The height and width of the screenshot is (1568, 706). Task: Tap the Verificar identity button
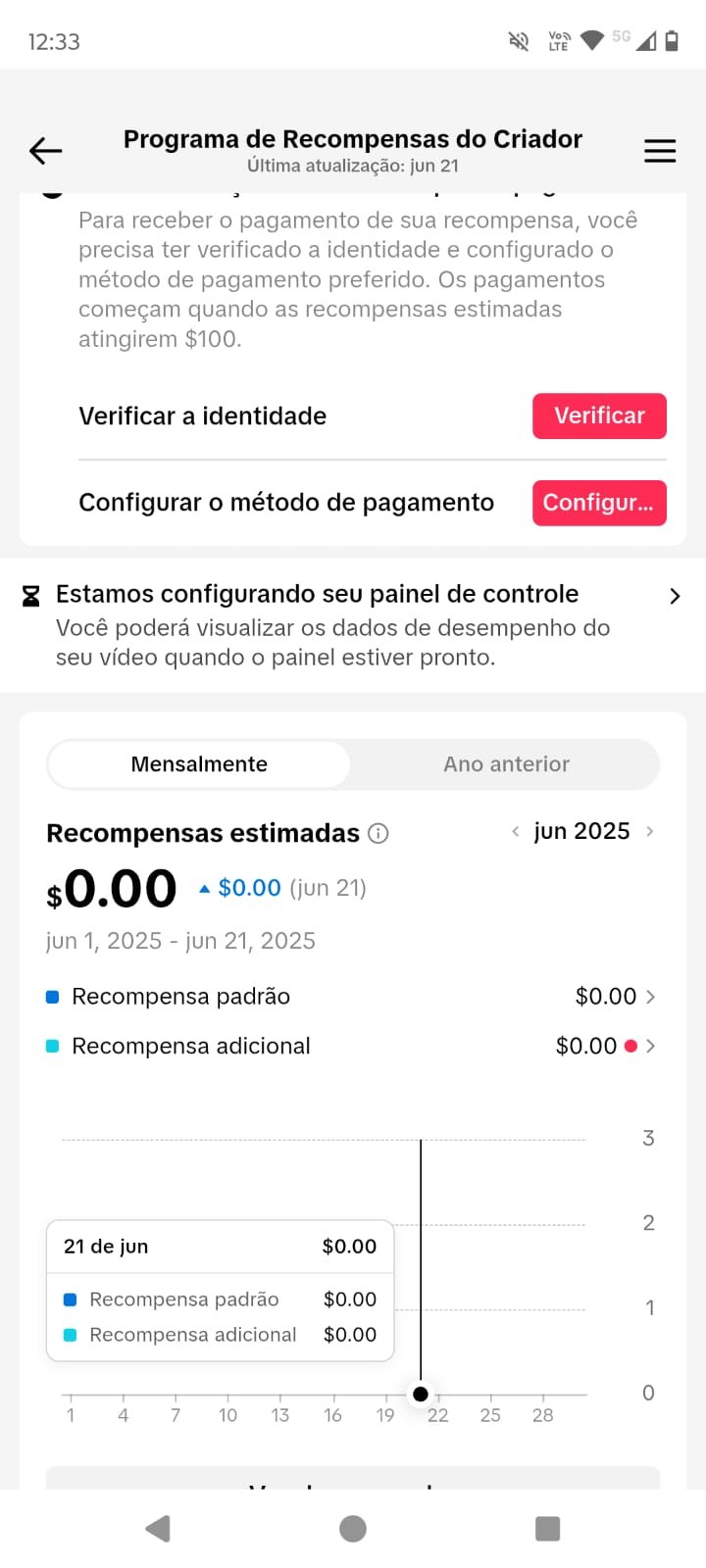point(599,416)
